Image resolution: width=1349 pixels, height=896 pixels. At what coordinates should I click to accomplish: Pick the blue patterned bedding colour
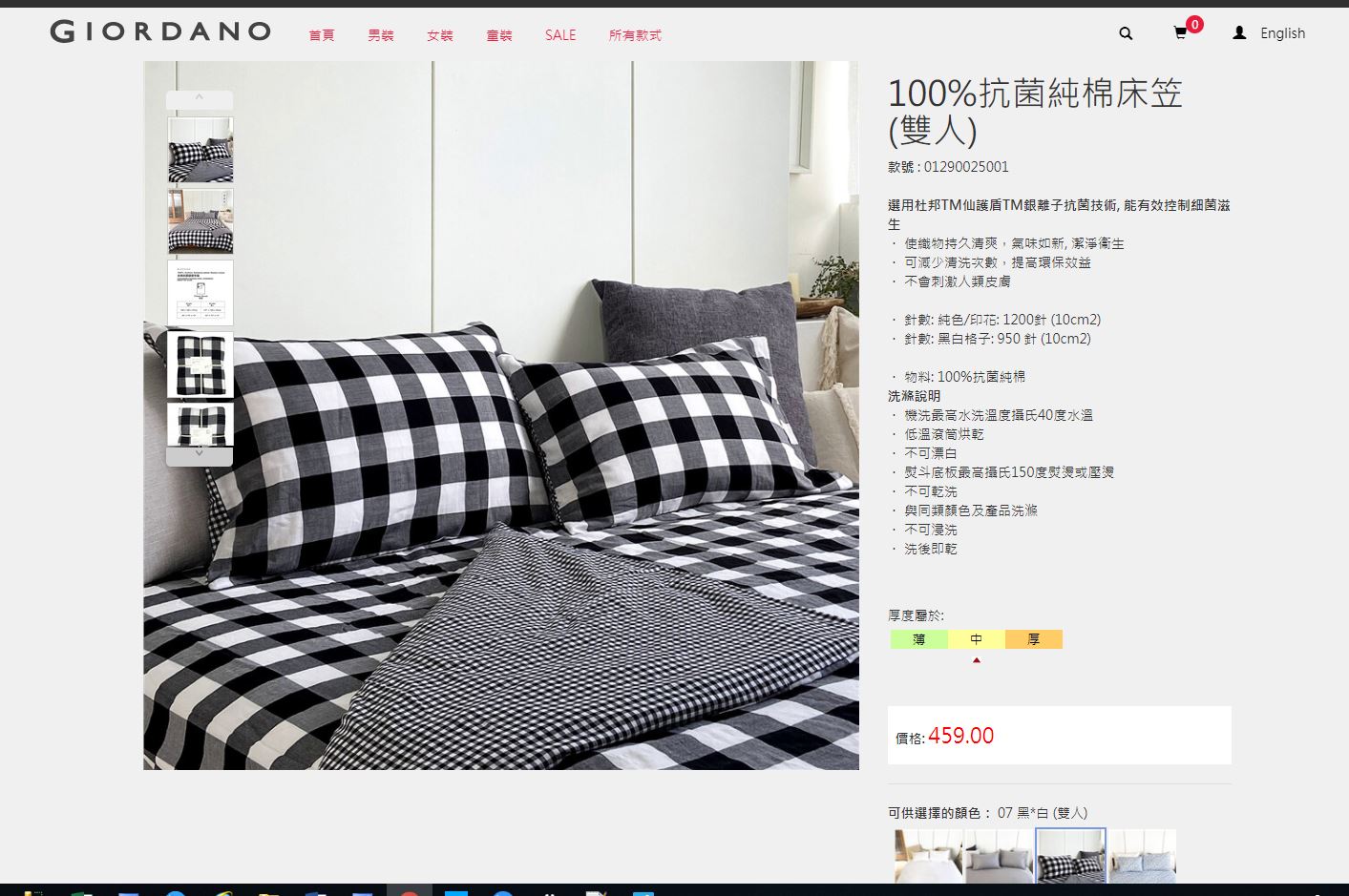pyautogui.click(x=1142, y=856)
